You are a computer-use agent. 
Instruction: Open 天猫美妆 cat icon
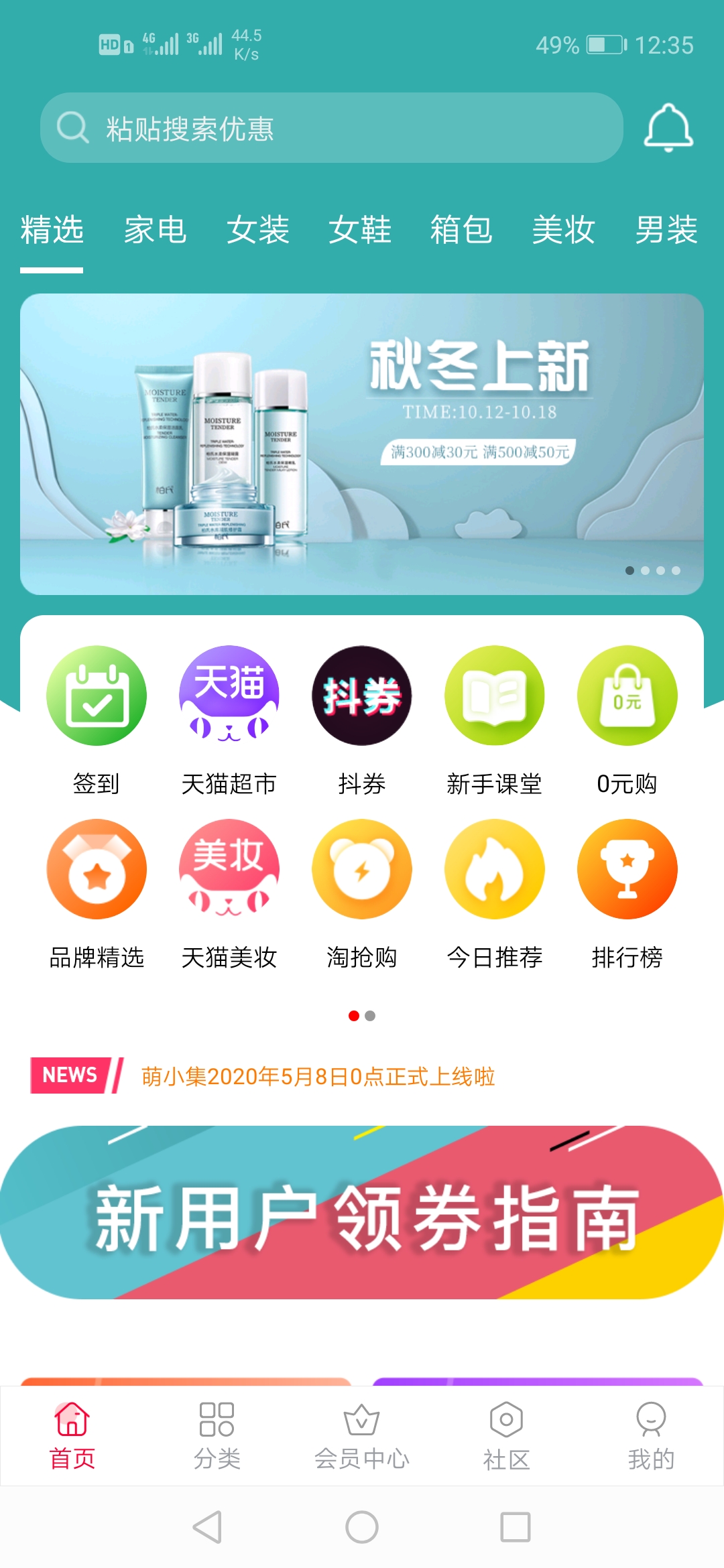pos(229,868)
